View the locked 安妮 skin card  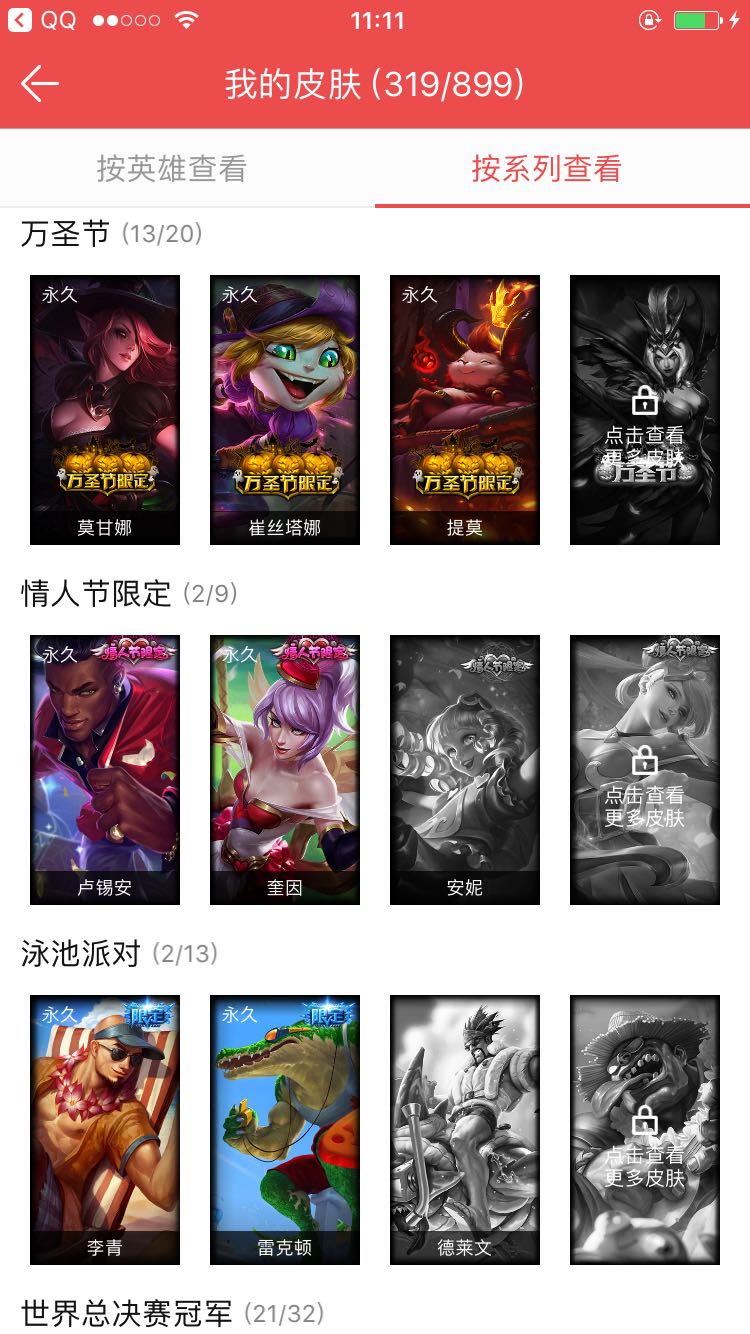465,770
